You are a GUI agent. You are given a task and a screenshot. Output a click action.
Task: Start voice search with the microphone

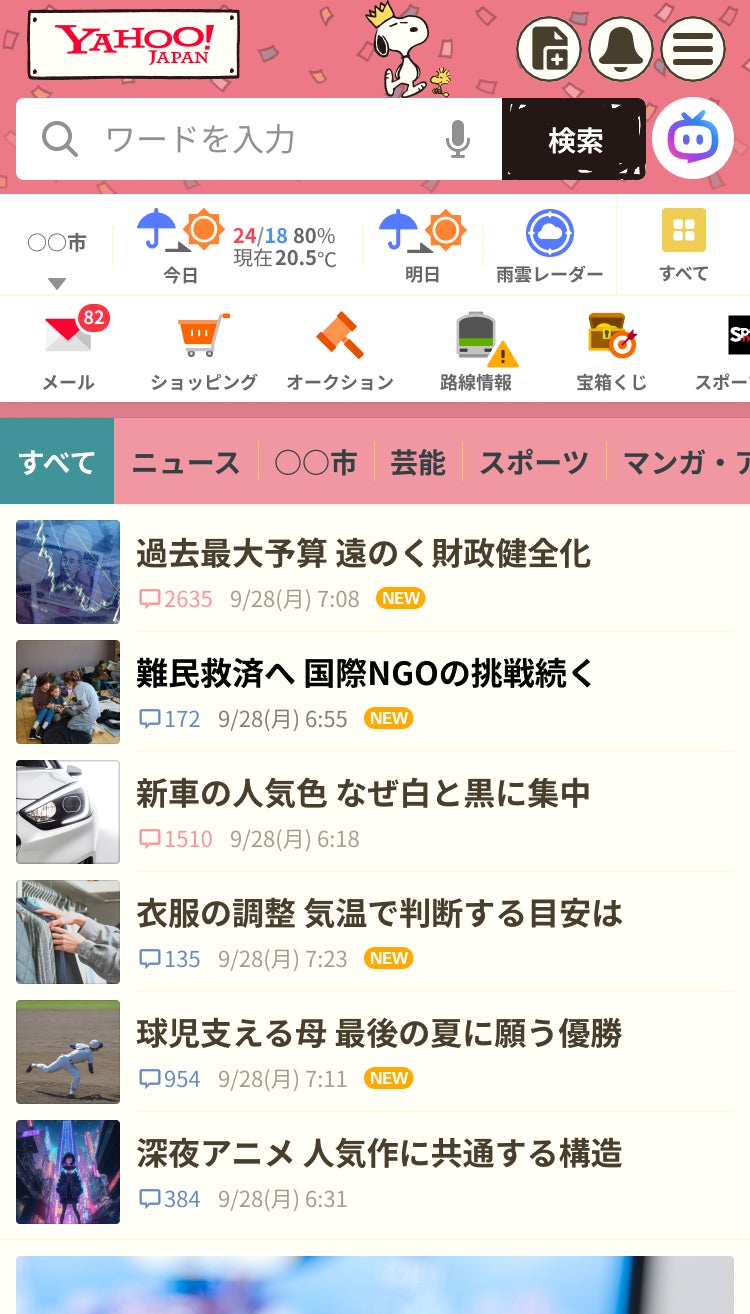pos(457,139)
